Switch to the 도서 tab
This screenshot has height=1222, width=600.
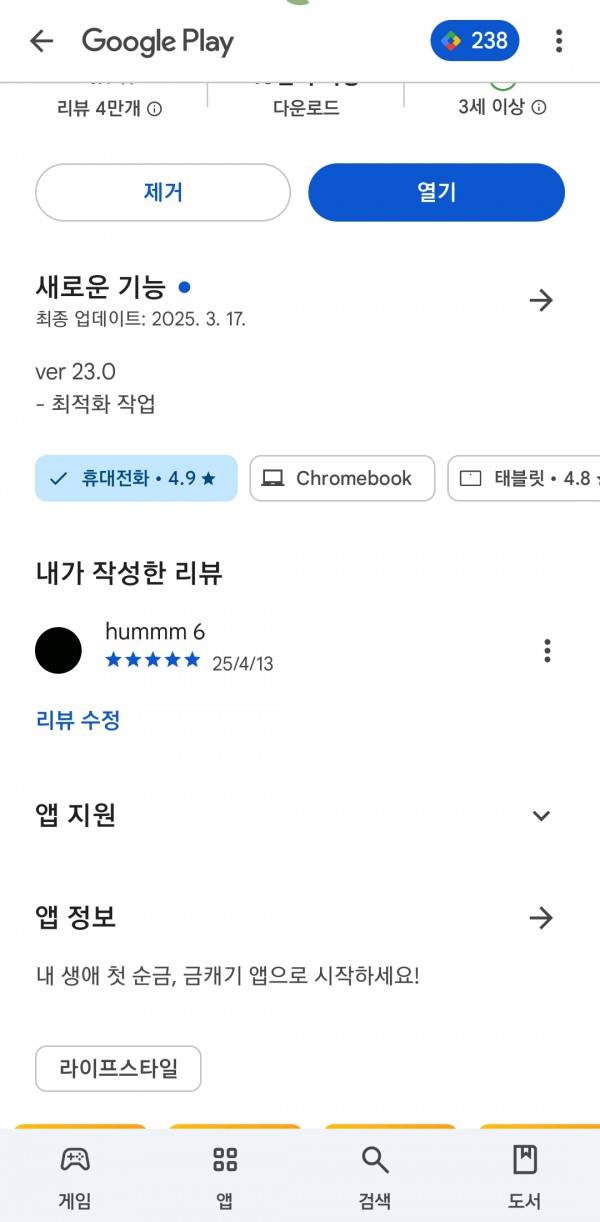tap(525, 1176)
